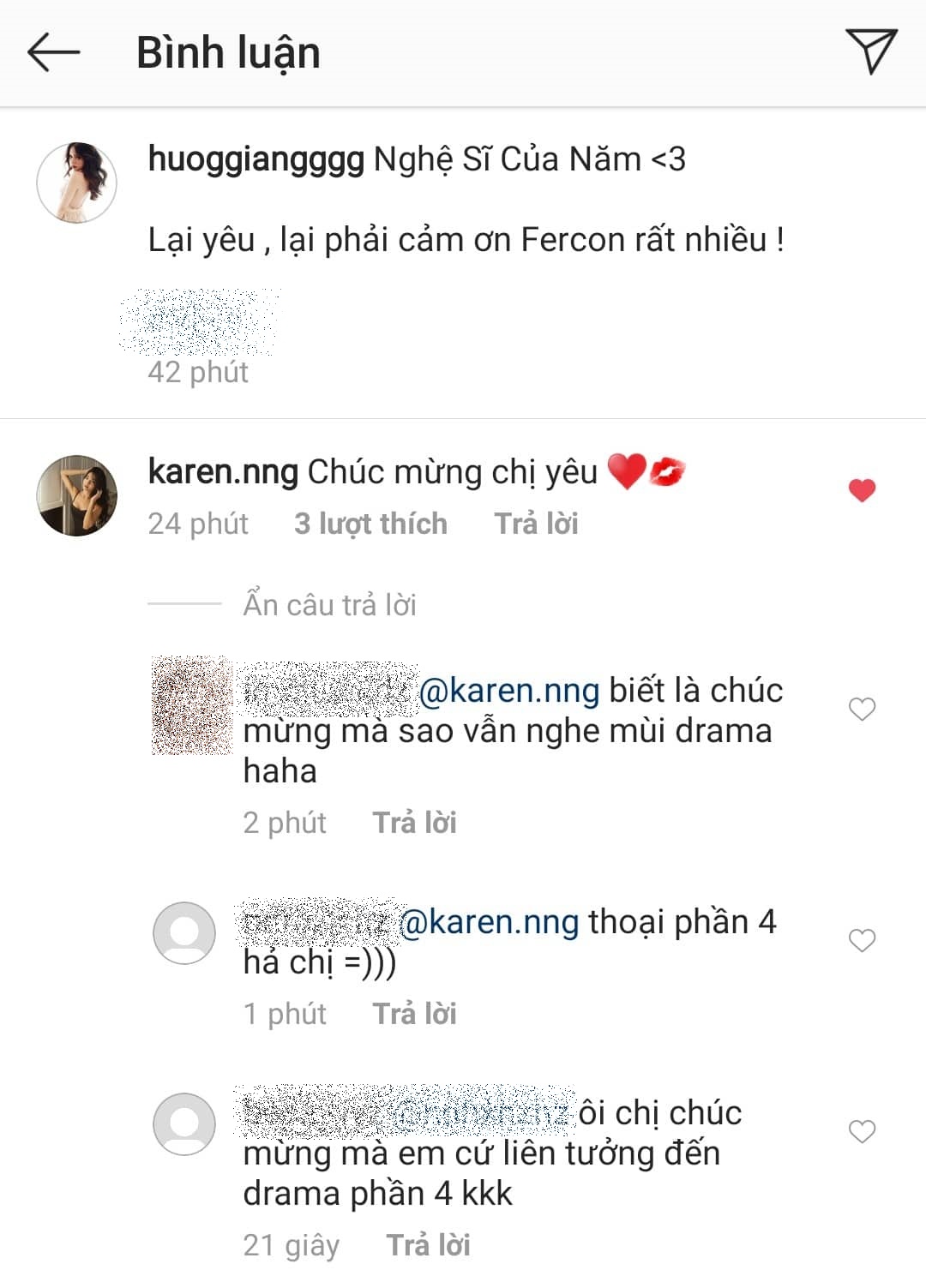Viewport: 926px width, 1288px height.
Task: Open huoggiangggg's profile picture
Action: tap(77, 183)
